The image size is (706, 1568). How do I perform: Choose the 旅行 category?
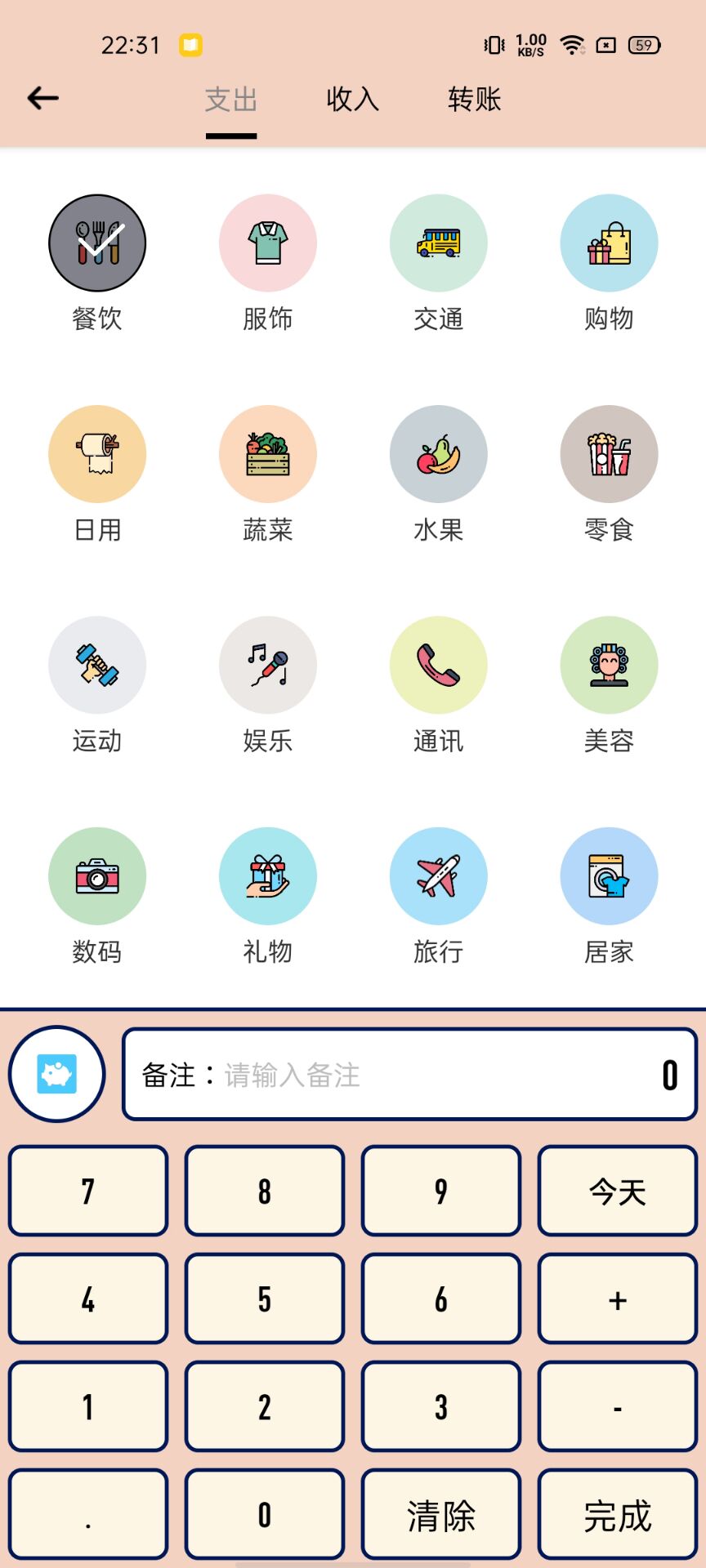click(438, 876)
